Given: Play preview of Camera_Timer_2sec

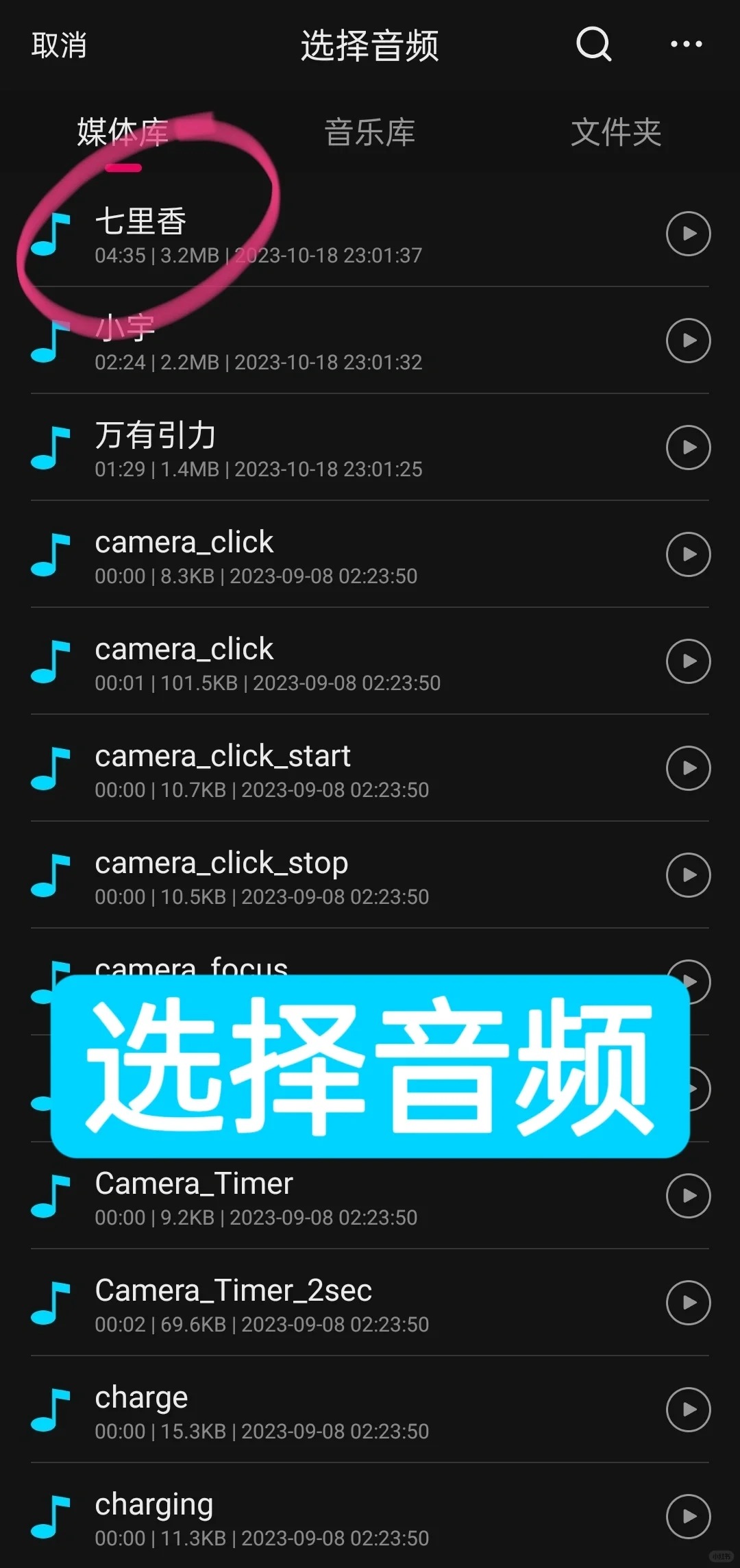Looking at the screenshot, I should coord(688,1303).
